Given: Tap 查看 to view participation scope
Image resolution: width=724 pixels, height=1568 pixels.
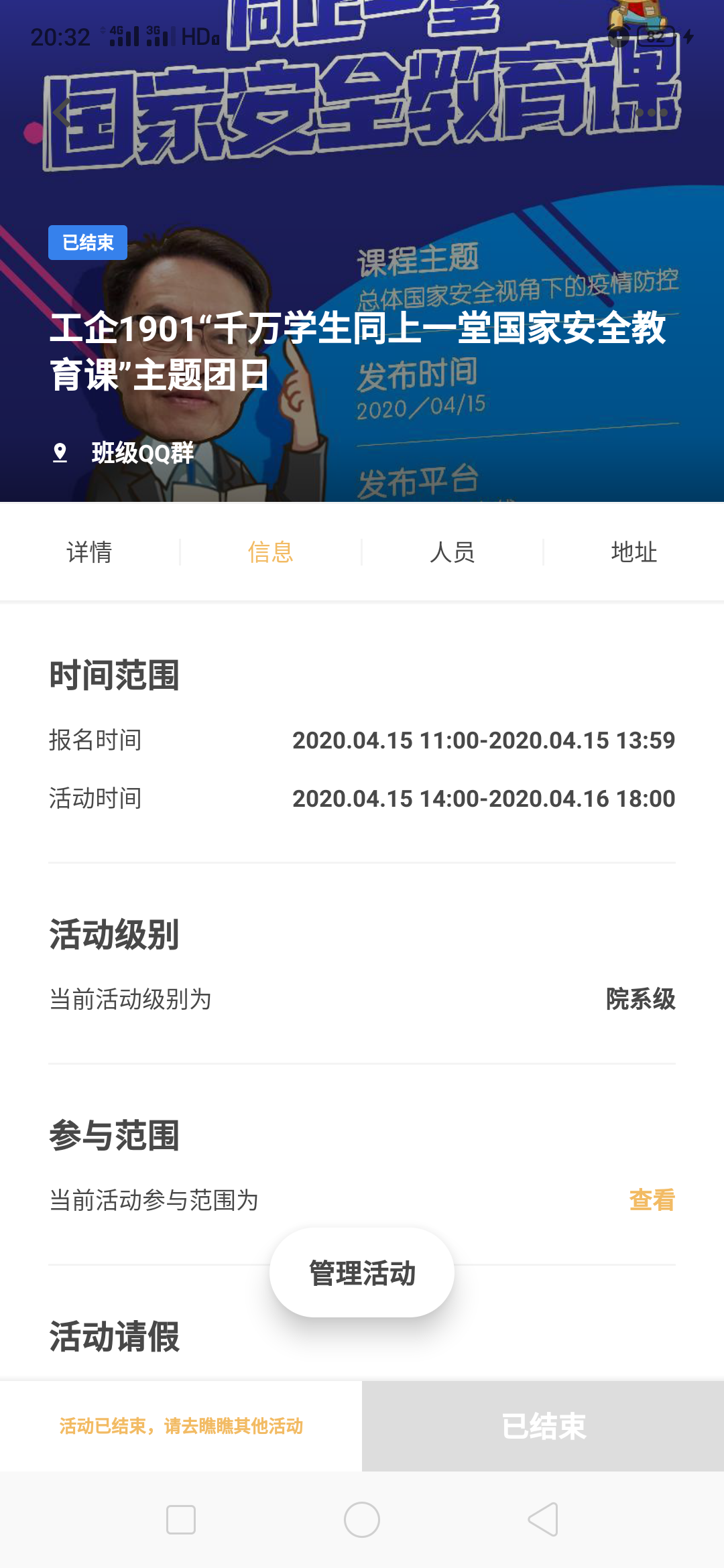Looking at the screenshot, I should (x=652, y=1200).
